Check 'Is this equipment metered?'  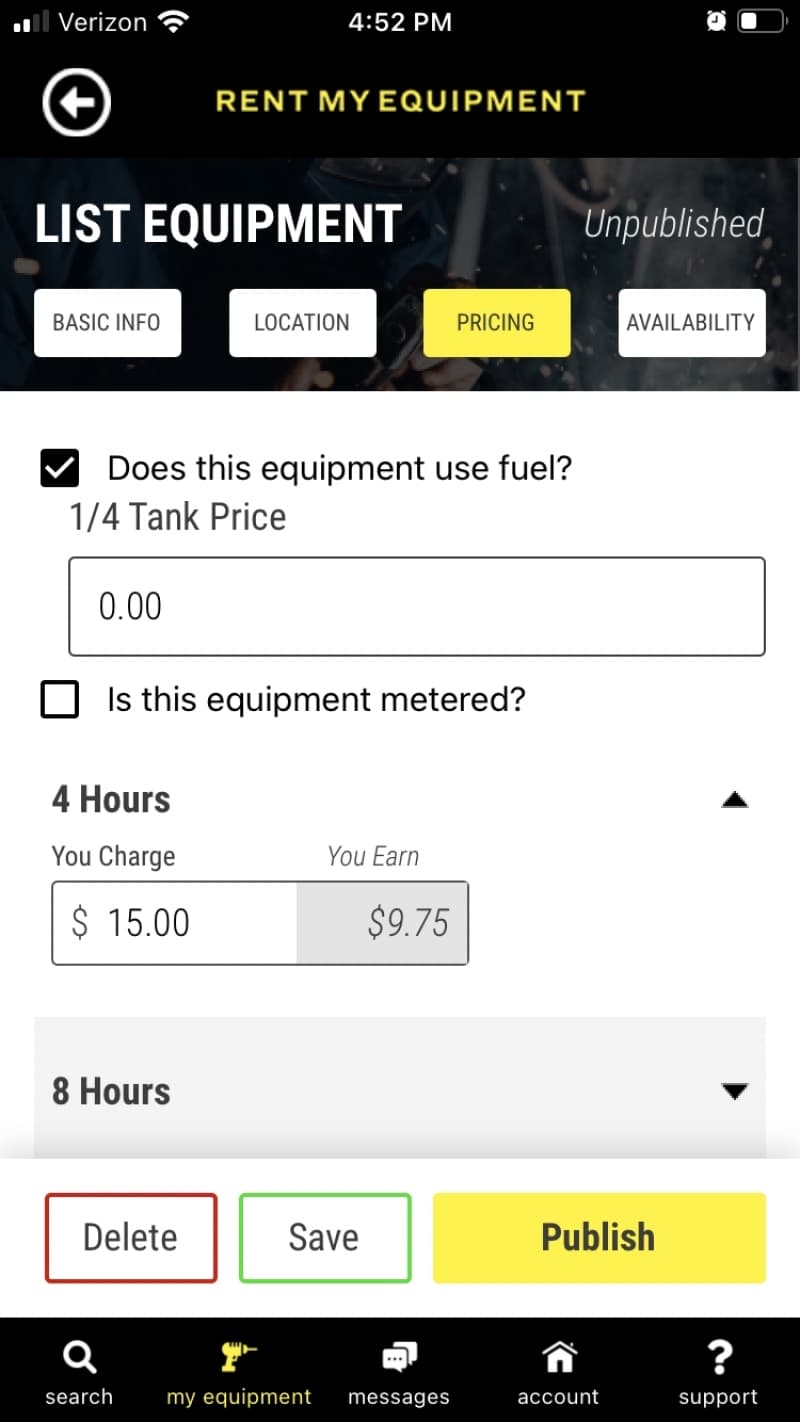[x=60, y=699]
